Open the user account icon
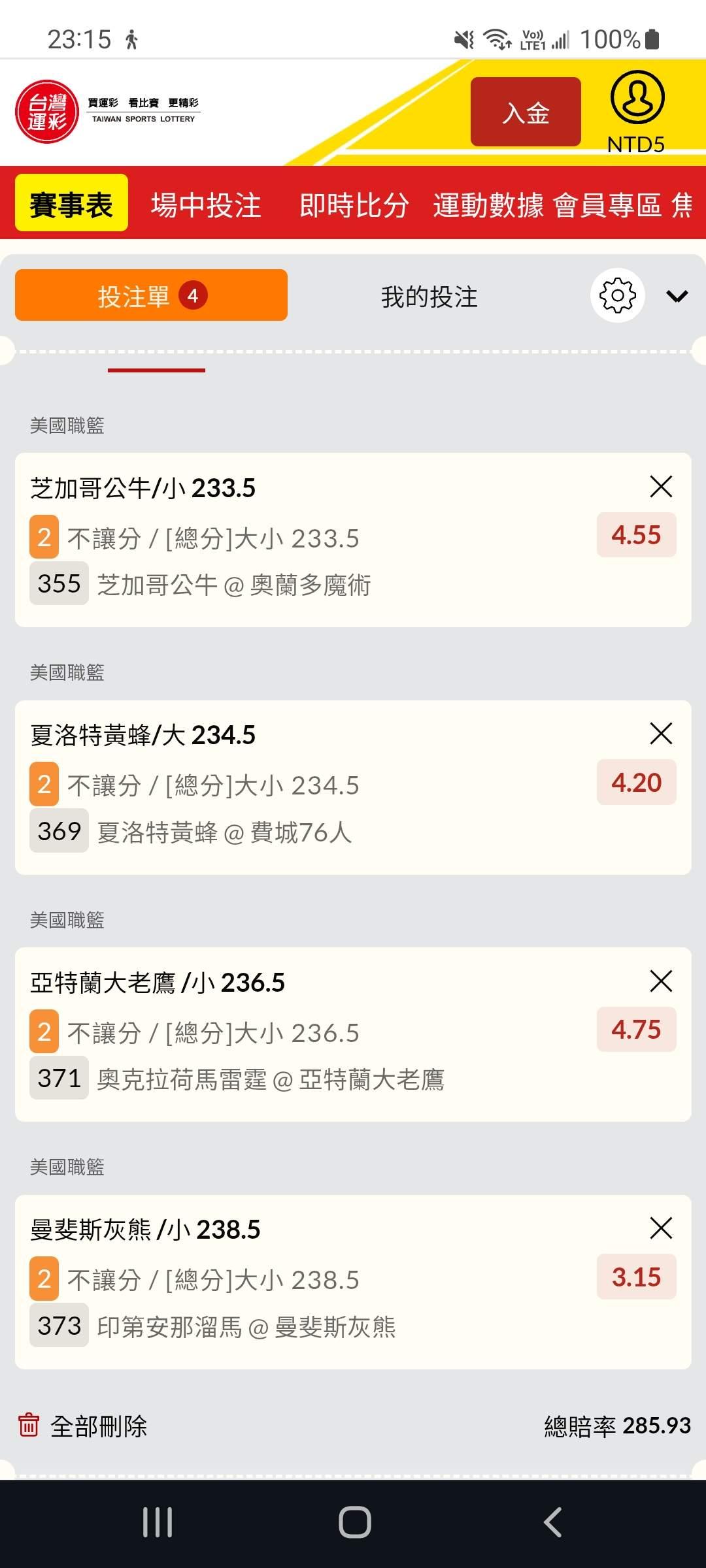 (x=637, y=97)
